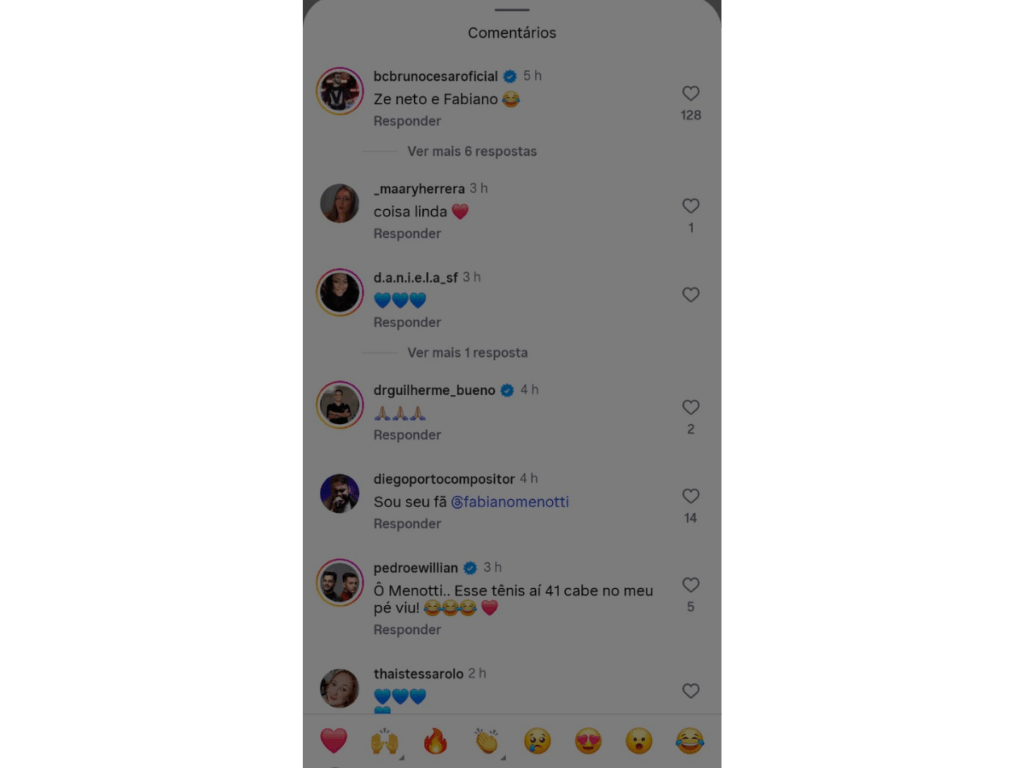Image resolution: width=1024 pixels, height=768 pixels.
Task: Like _maaryherrera's comment
Action: point(690,206)
